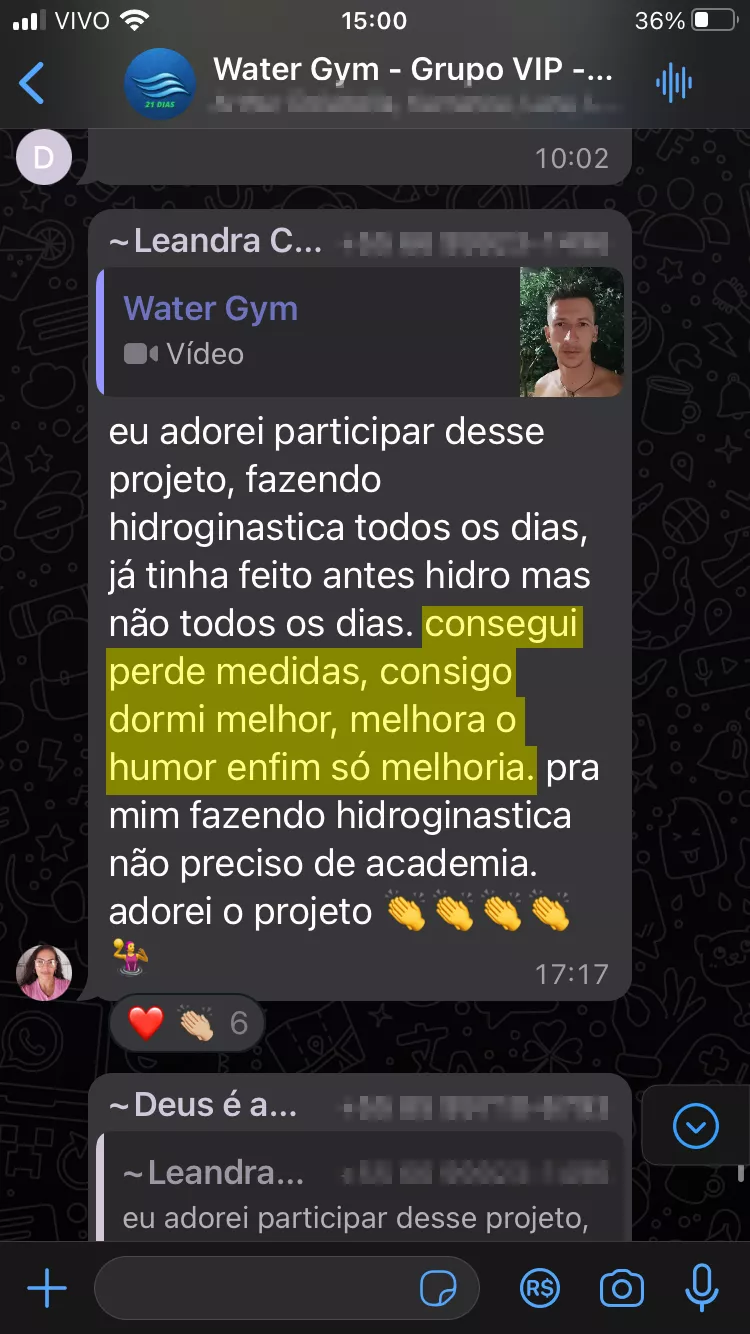
Task: Open the sticker picker
Action: coord(438,1289)
